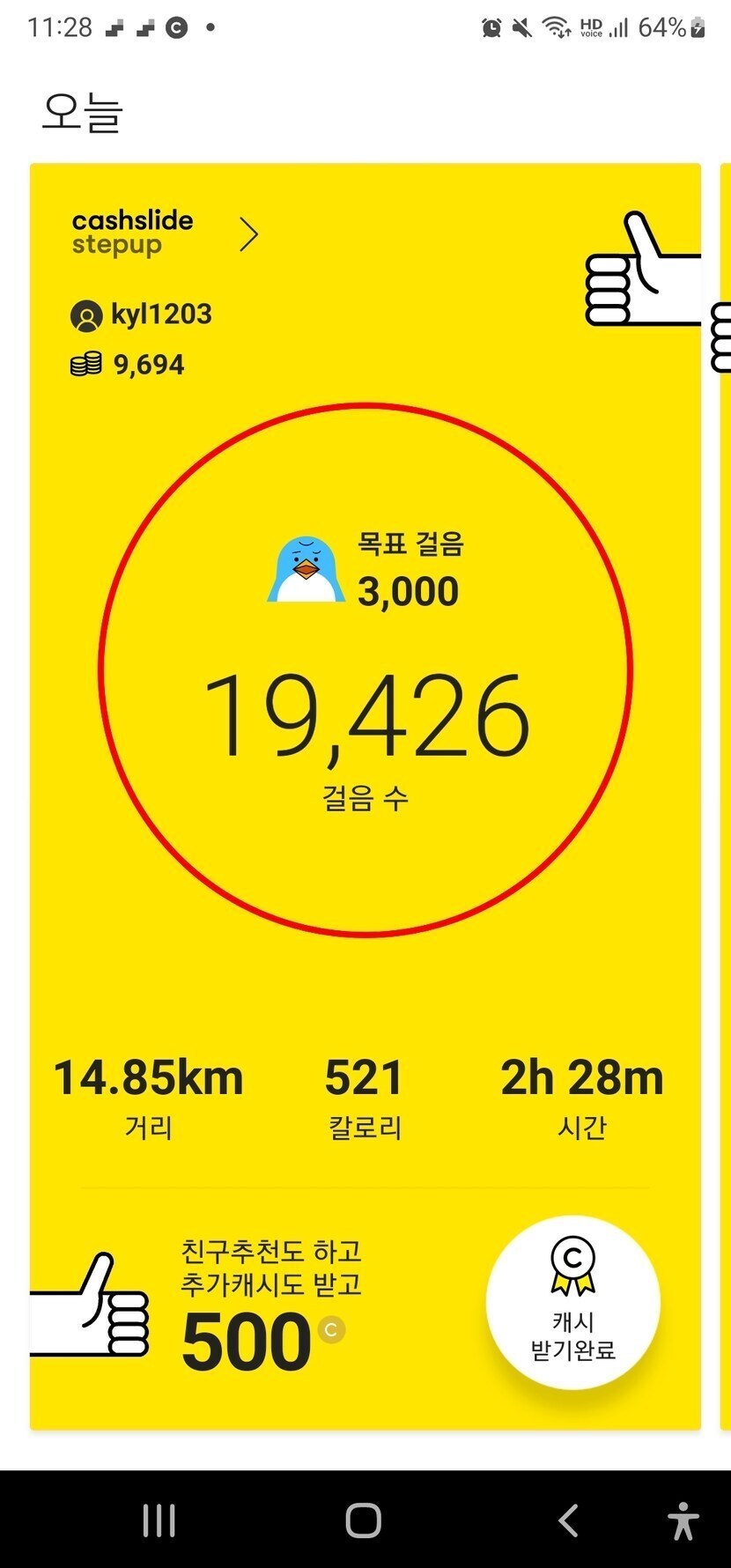Open the step goal circle showing 19,426
The width and height of the screenshot is (731, 1568).
(365, 669)
